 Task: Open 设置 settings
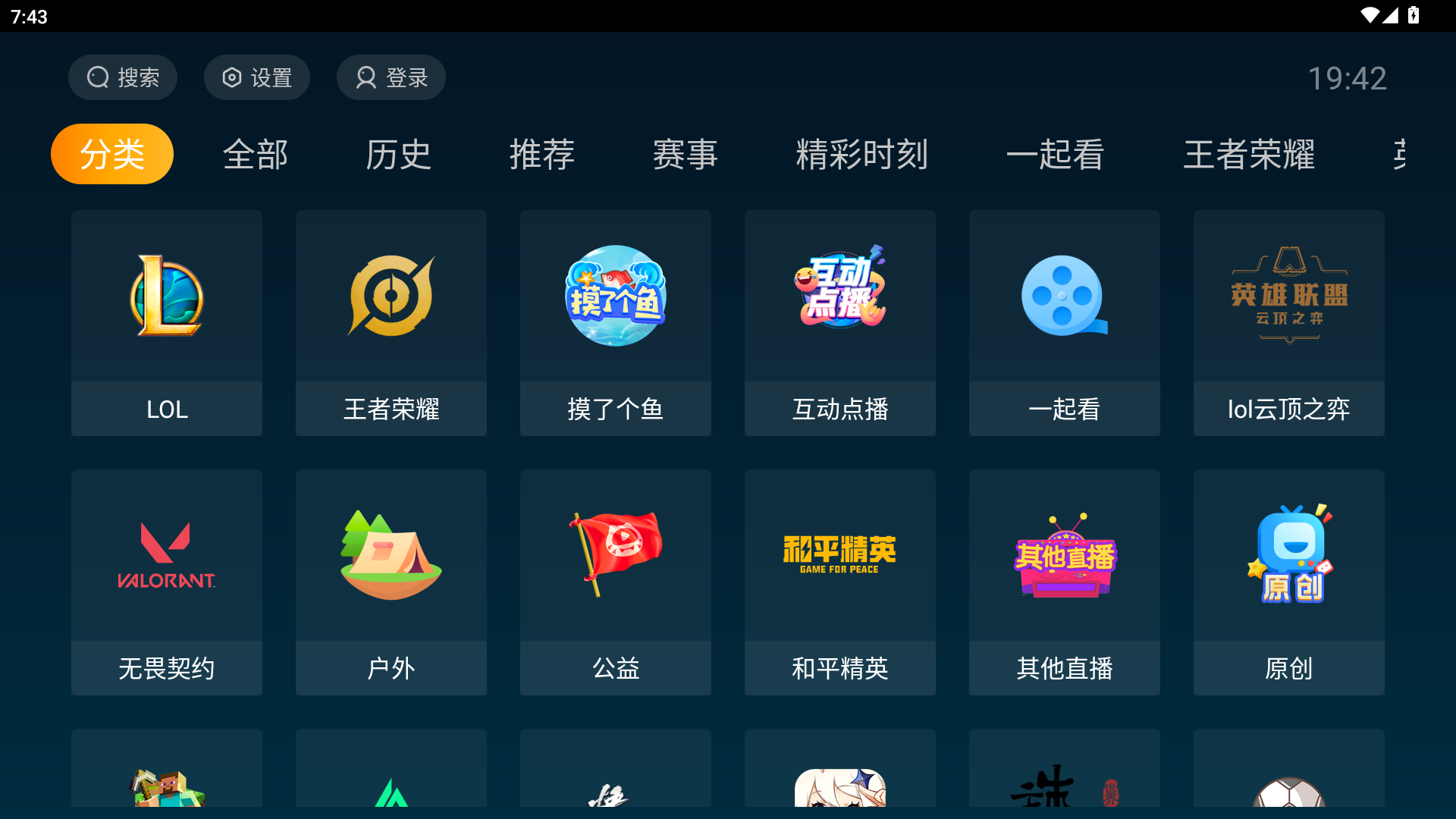[256, 77]
